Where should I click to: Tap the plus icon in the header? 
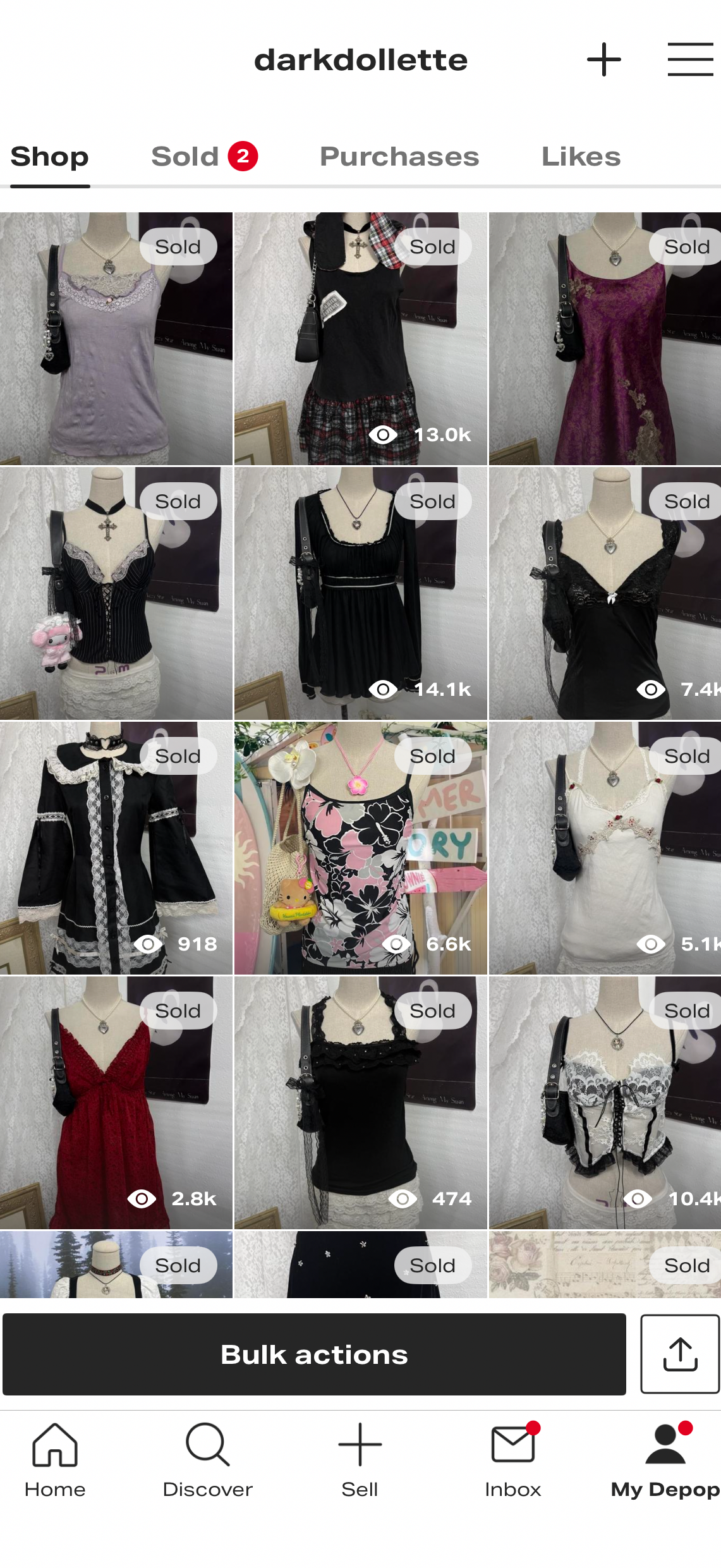click(x=603, y=60)
